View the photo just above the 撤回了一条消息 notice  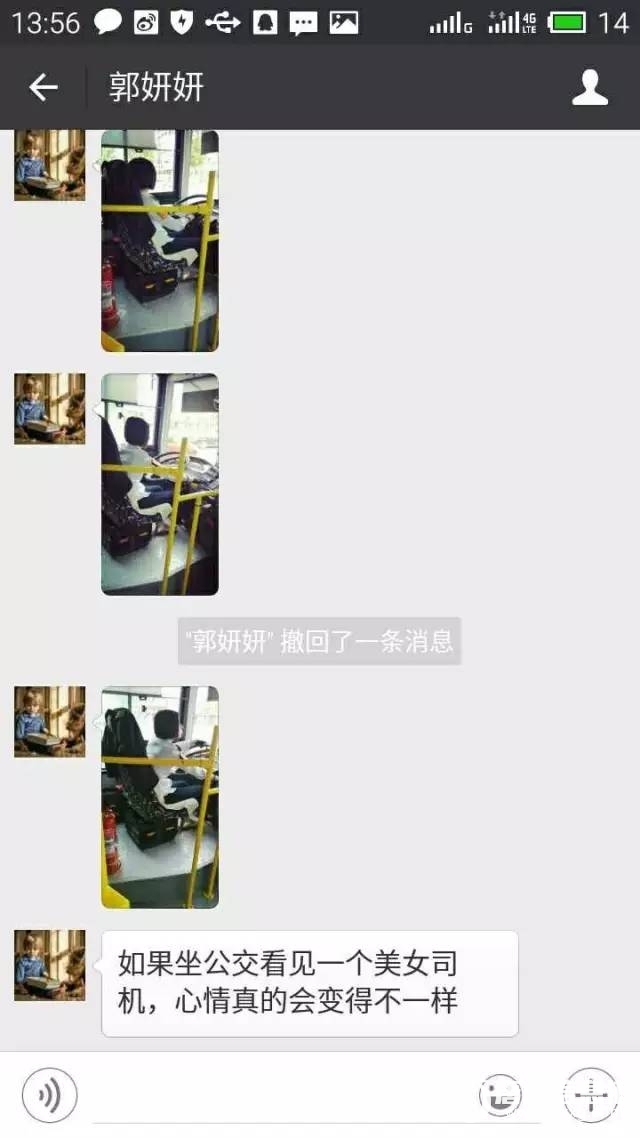coord(160,484)
